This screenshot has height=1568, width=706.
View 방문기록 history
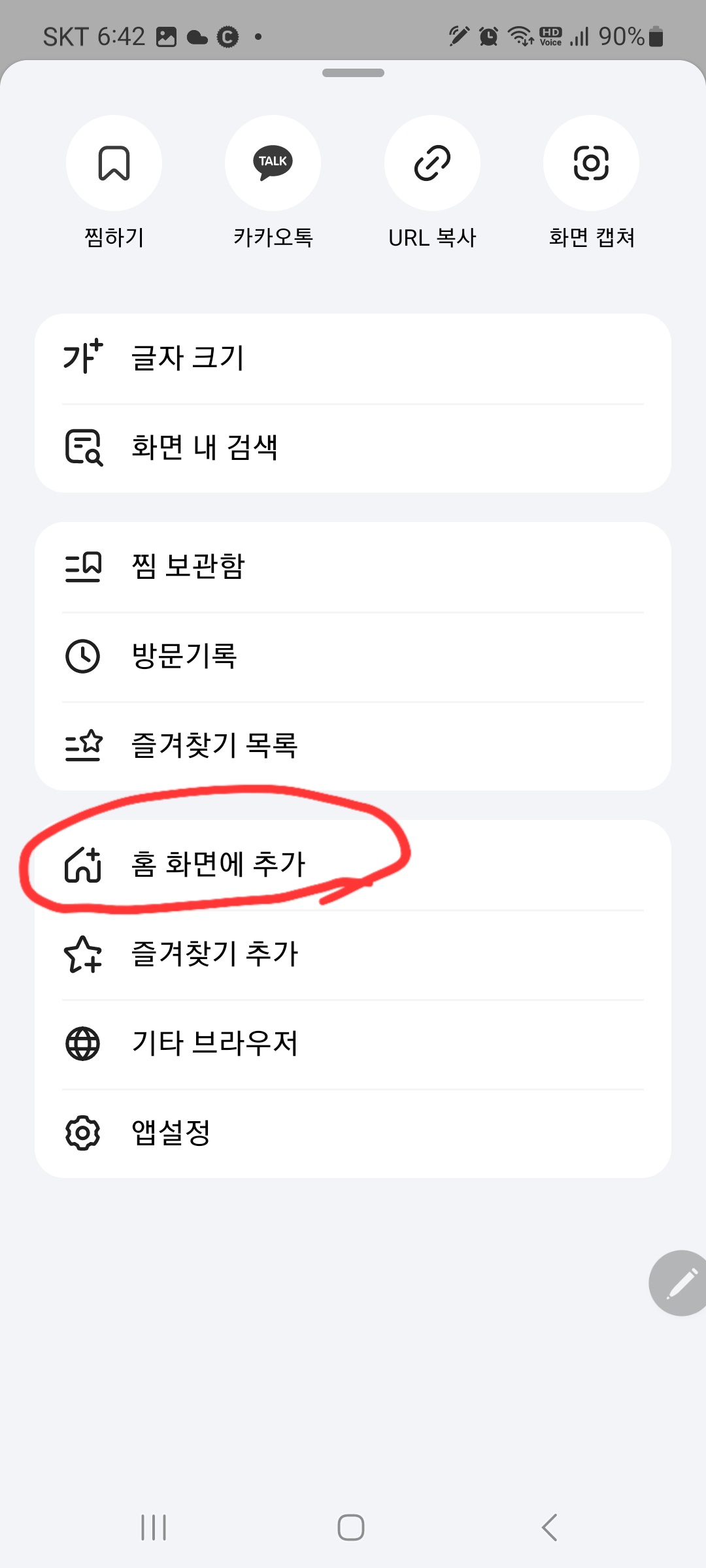[x=353, y=657]
